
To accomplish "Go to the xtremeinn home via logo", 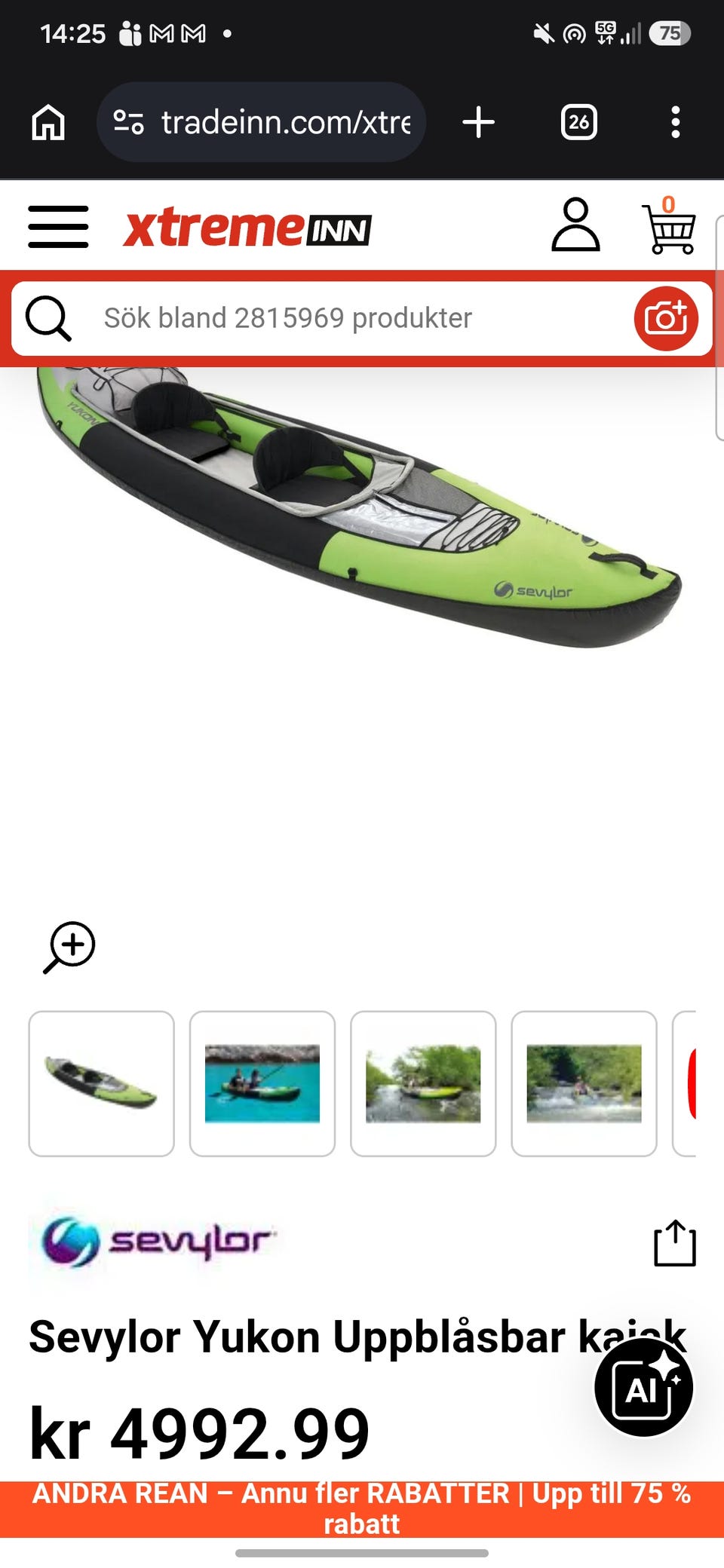I will [247, 228].
